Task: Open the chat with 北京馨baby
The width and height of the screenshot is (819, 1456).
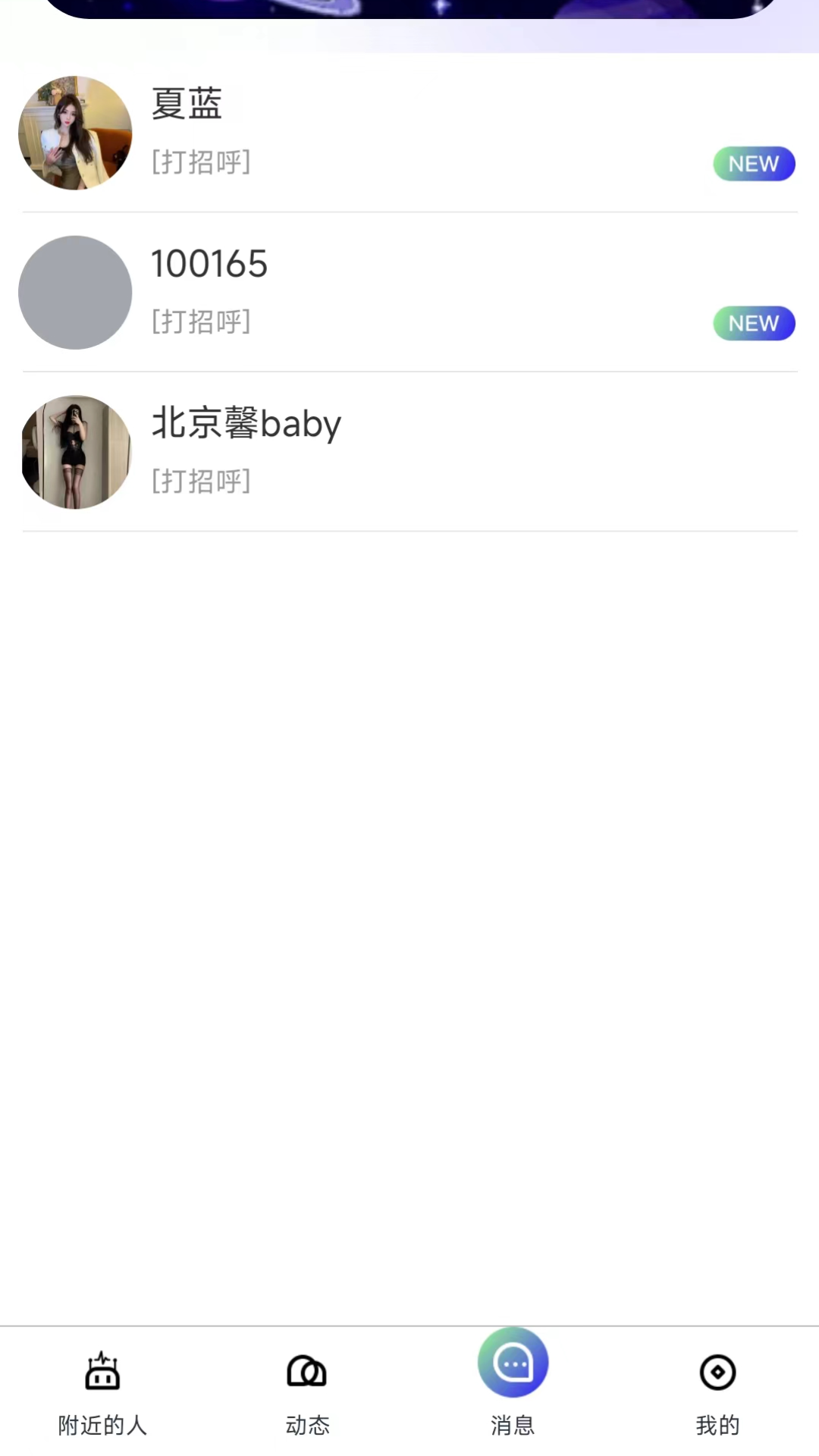Action: coord(409,452)
